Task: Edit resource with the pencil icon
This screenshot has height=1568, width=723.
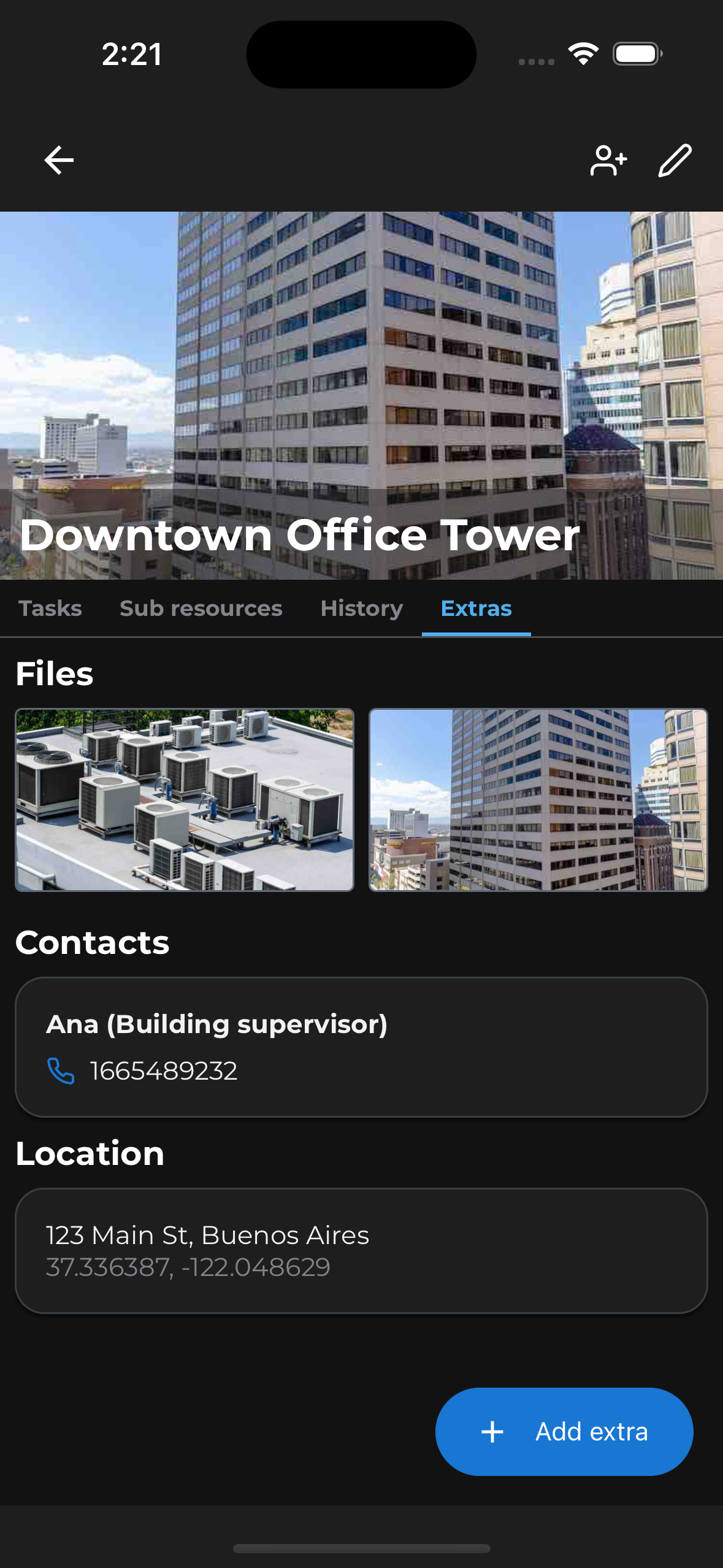Action: tap(675, 161)
